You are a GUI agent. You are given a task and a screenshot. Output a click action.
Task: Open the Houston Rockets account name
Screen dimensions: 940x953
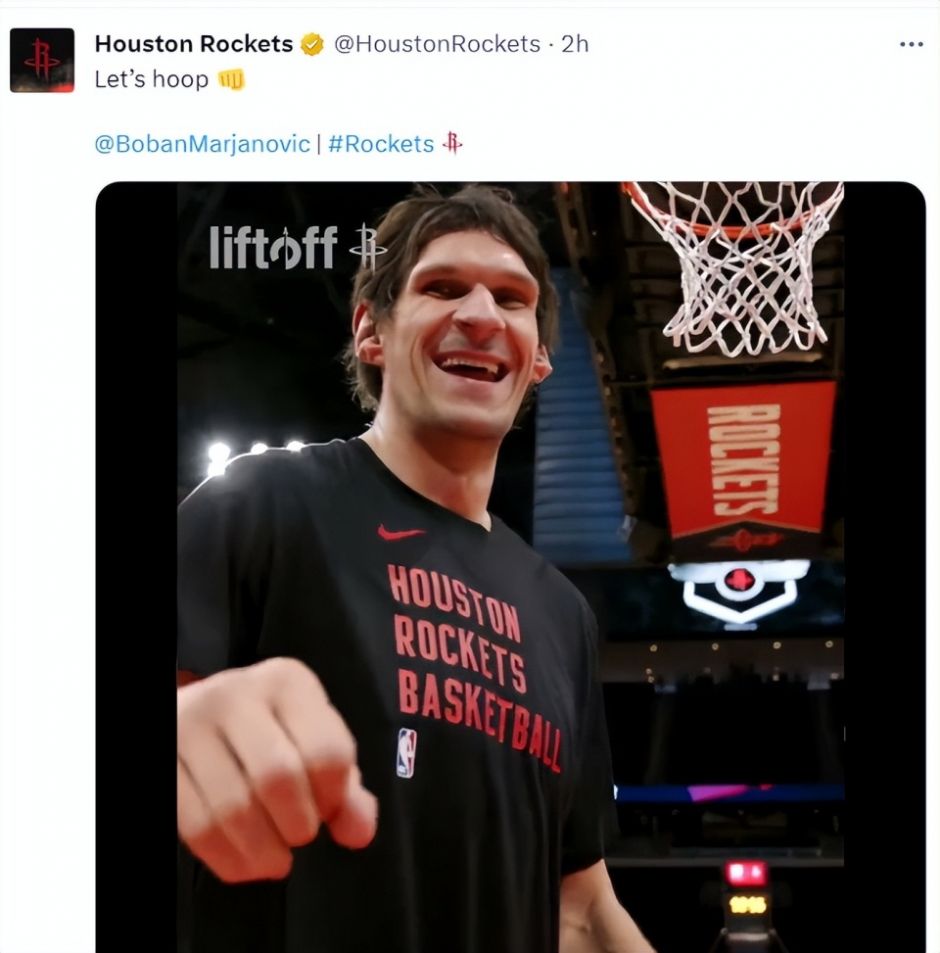(193, 44)
